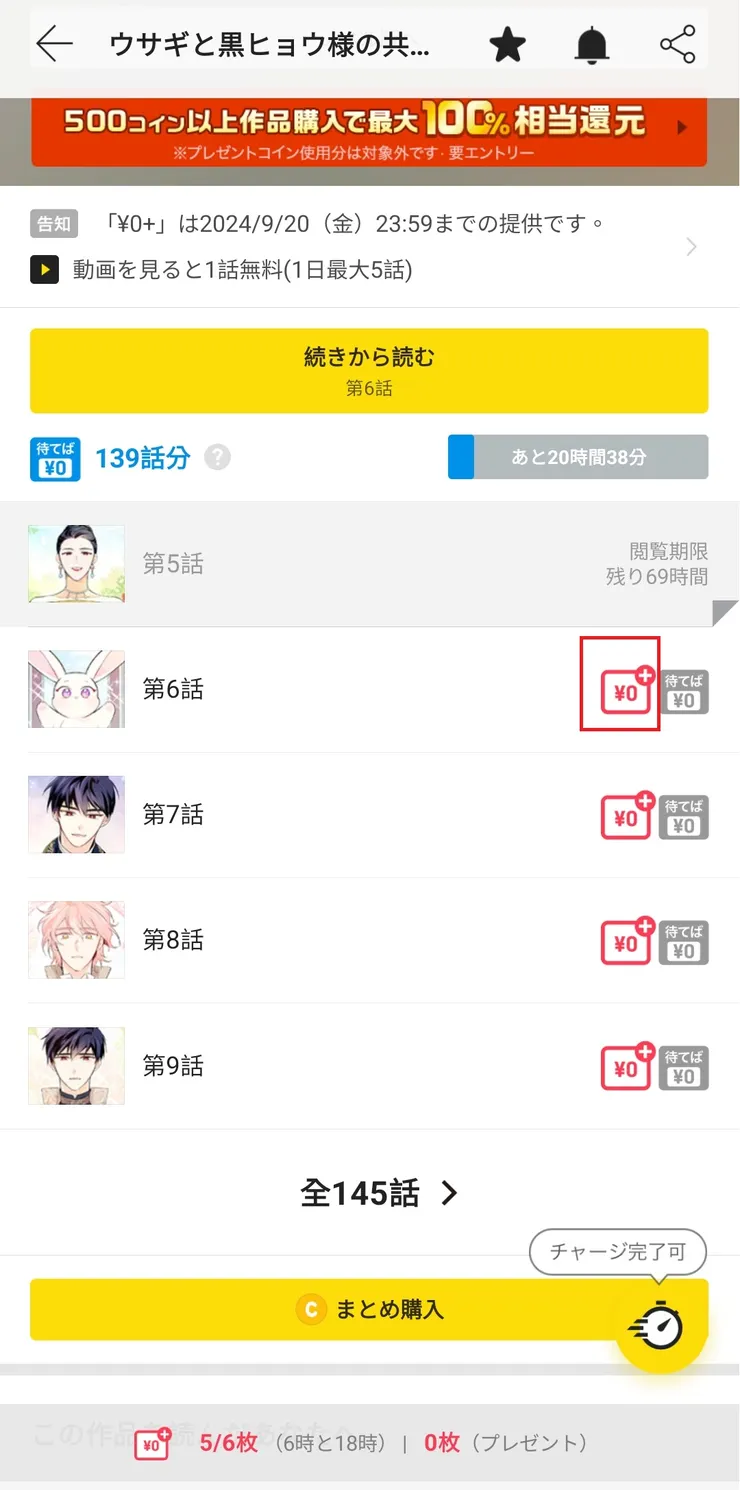Toggle the favorite star icon
The width and height of the screenshot is (740, 1490).
click(x=507, y=44)
